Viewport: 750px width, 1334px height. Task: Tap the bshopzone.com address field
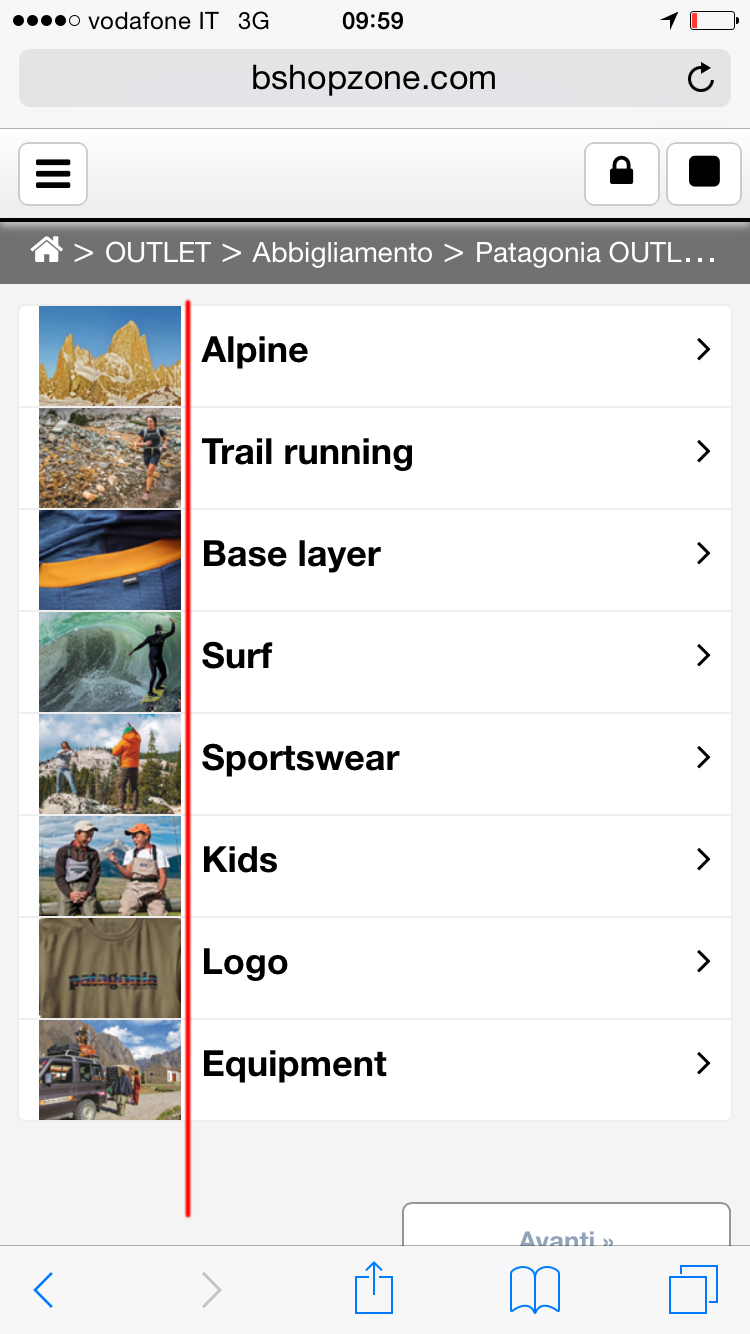click(374, 79)
